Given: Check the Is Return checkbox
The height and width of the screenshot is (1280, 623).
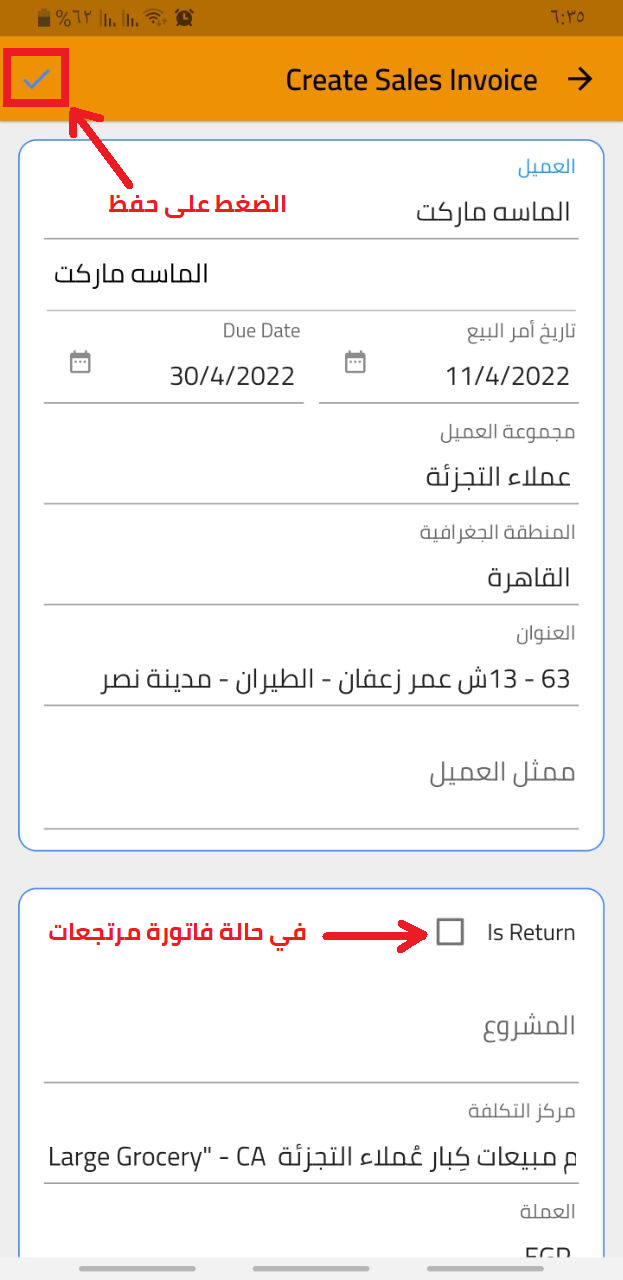Looking at the screenshot, I should click(x=451, y=932).
